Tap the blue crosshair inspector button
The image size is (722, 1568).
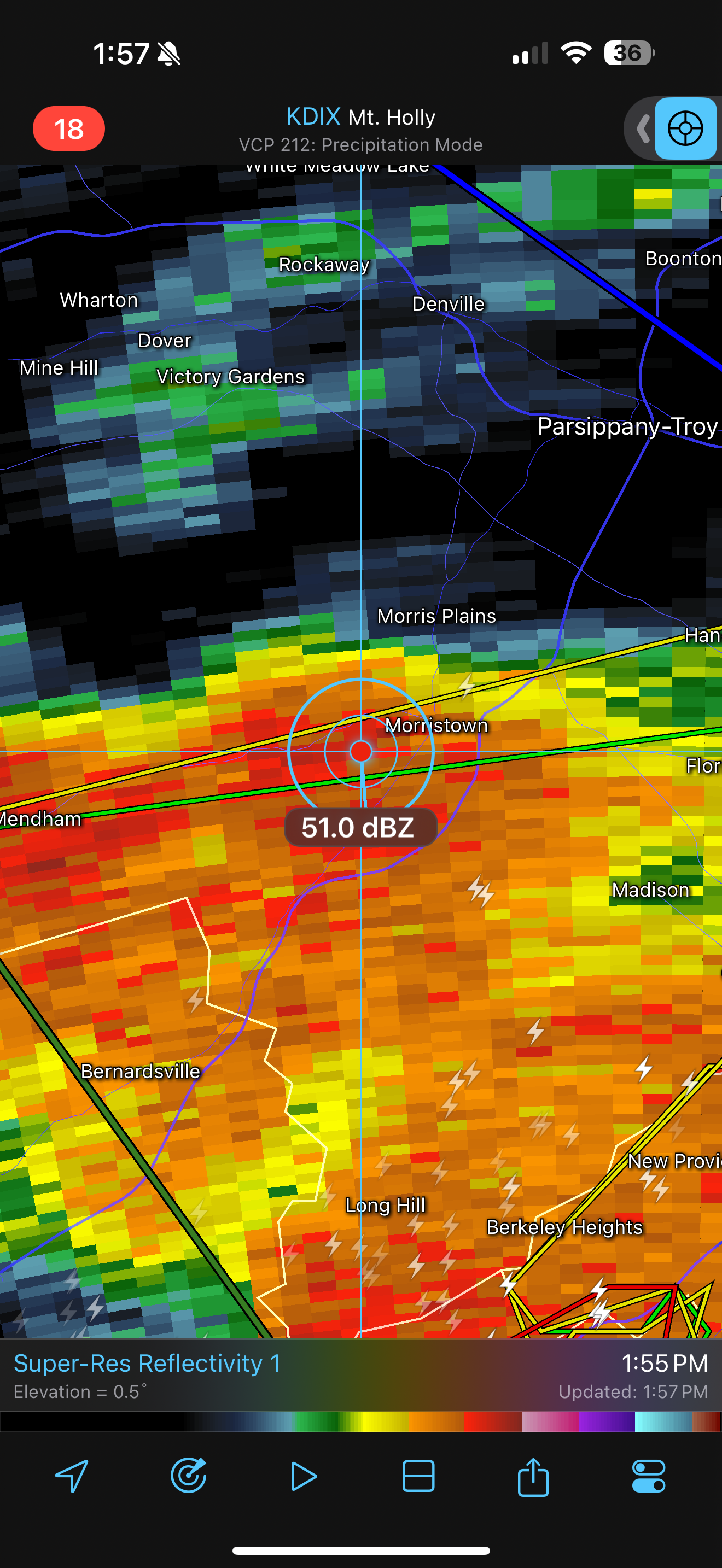coord(685,128)
